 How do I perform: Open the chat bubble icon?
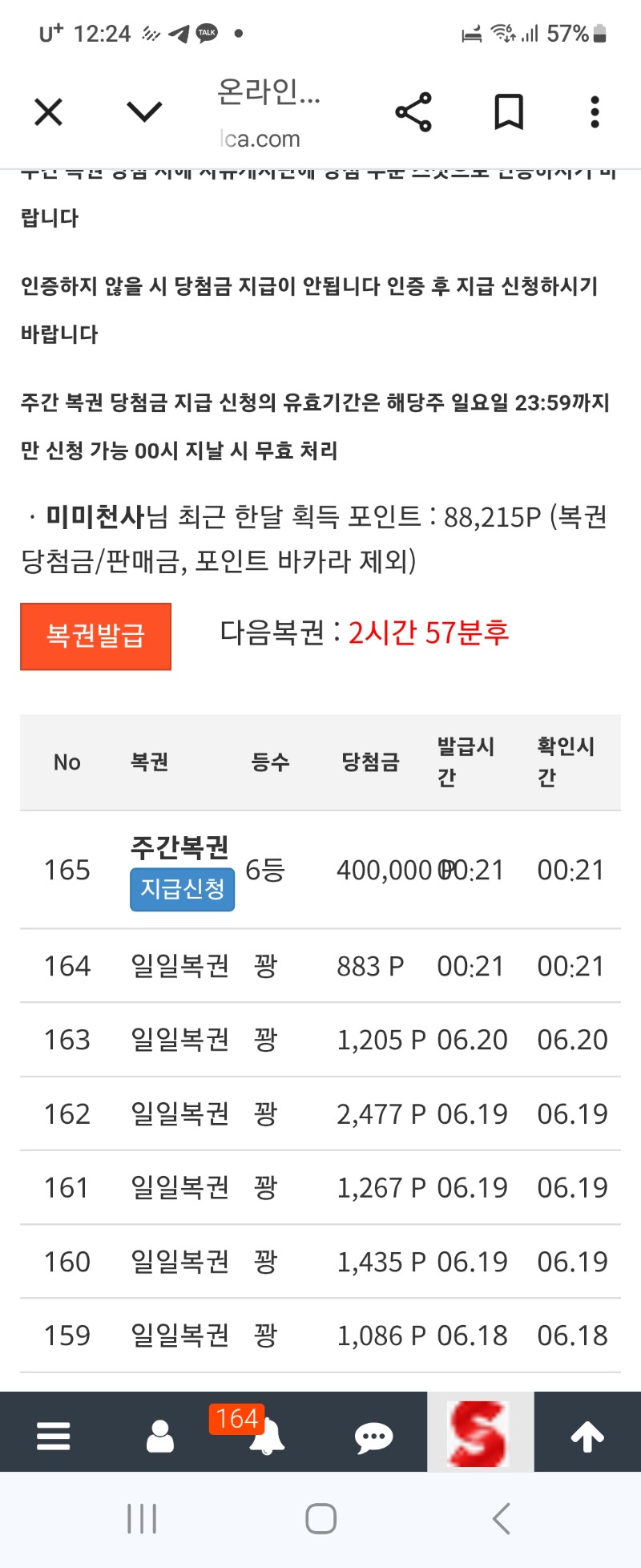click(x=373, y=1437)
